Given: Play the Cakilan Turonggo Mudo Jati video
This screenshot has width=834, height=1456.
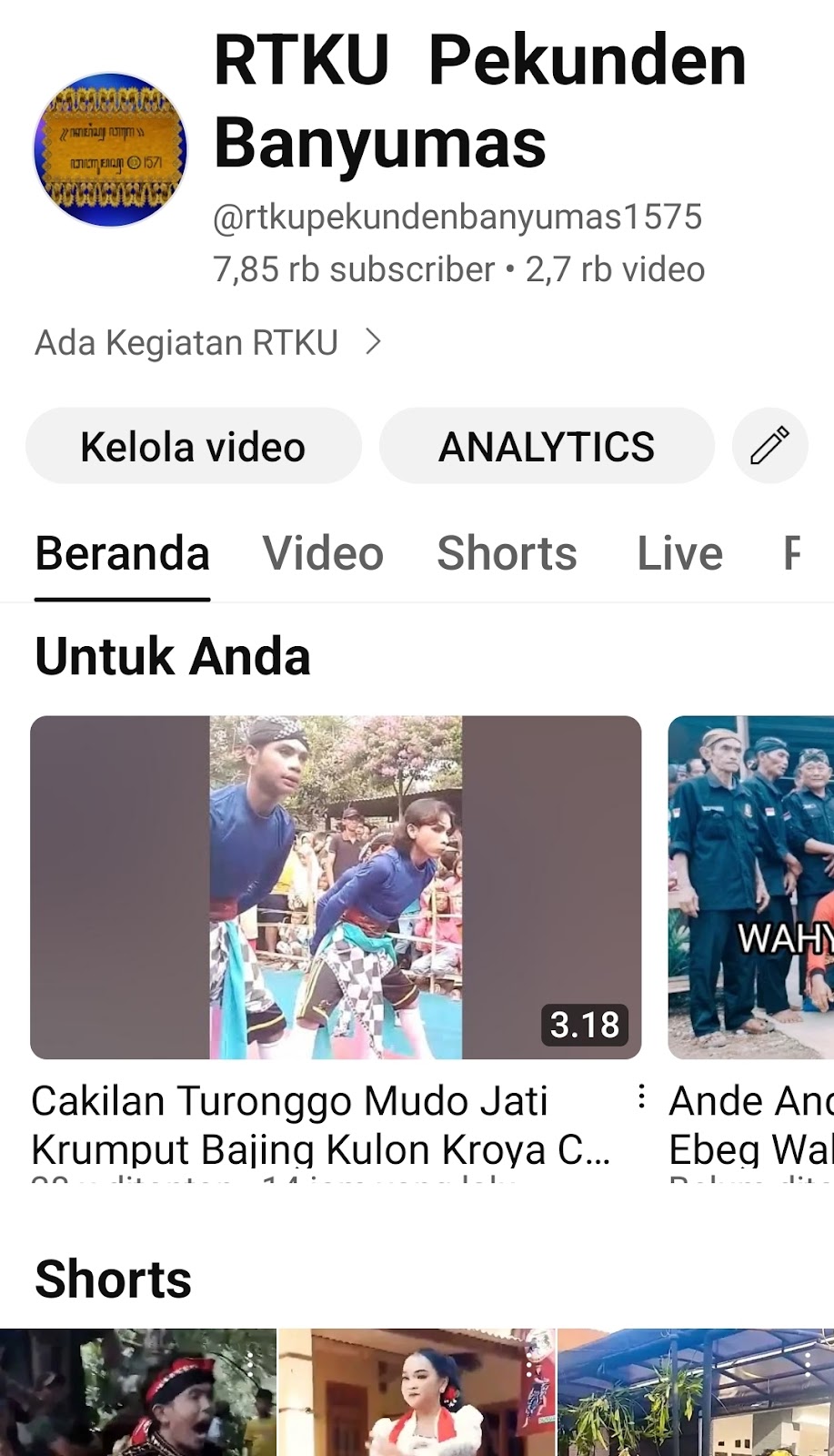Looking at the screenshot, I should coord(336,887).
